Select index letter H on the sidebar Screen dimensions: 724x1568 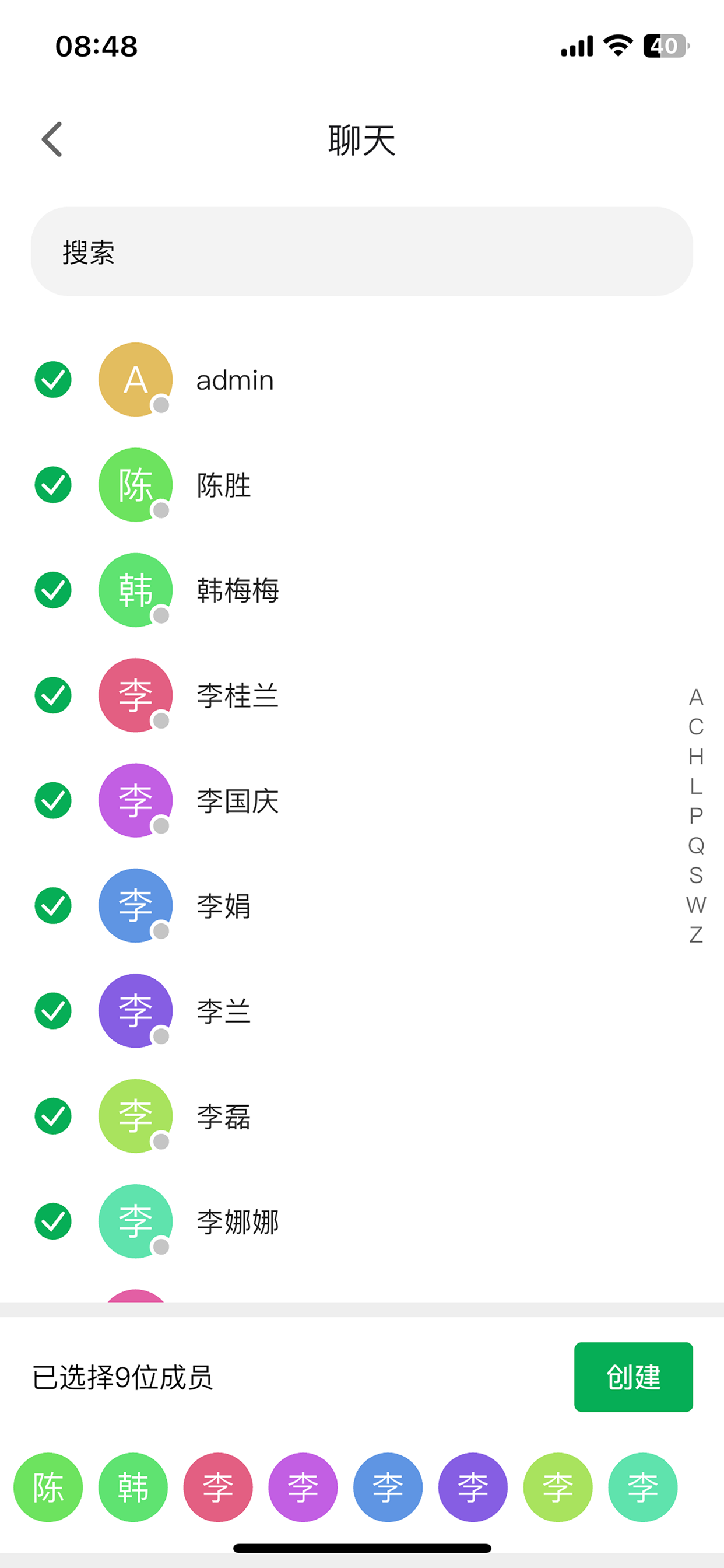(696, 757)
